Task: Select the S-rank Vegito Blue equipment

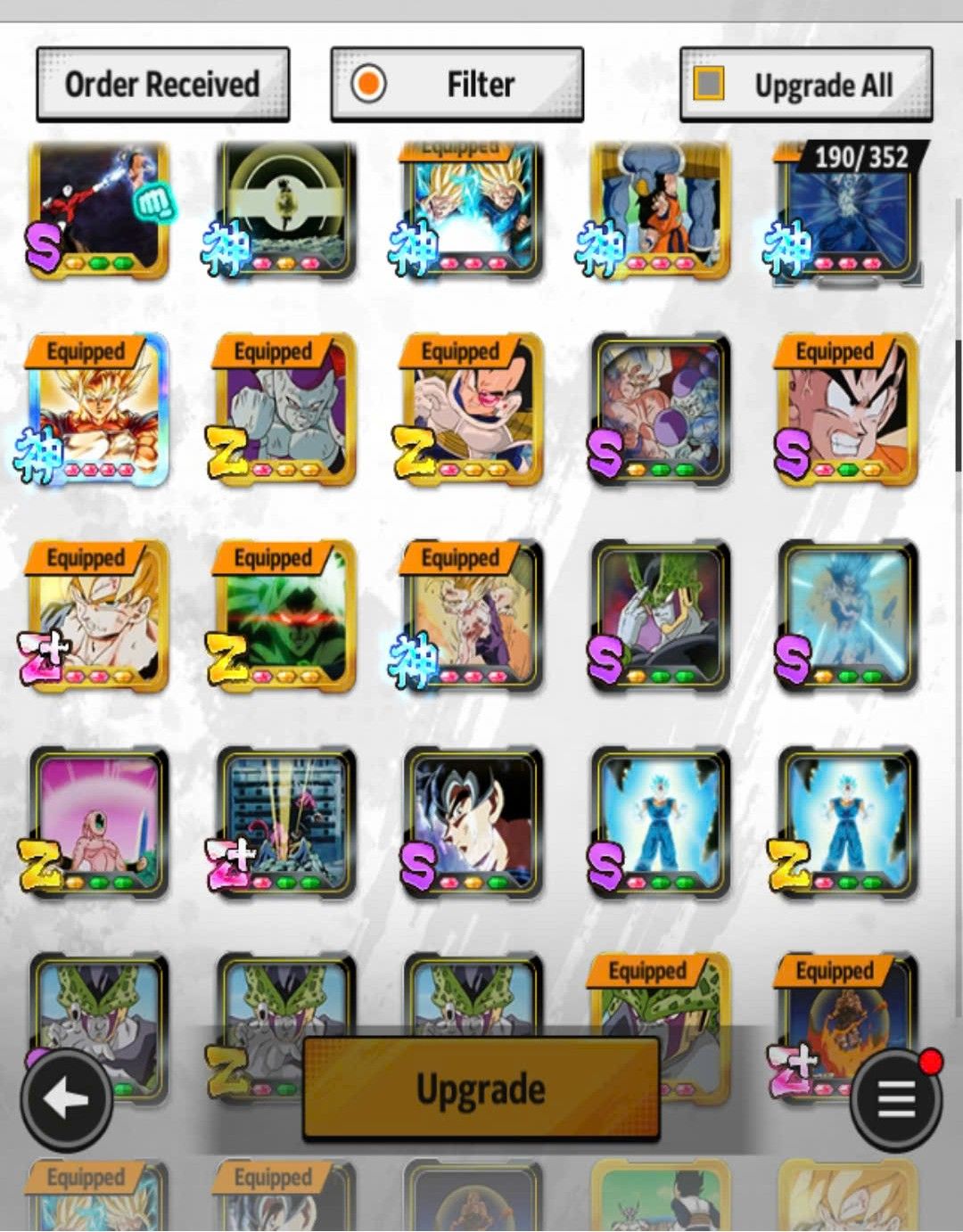Action: pyautogui.click(x=660, y=822)
